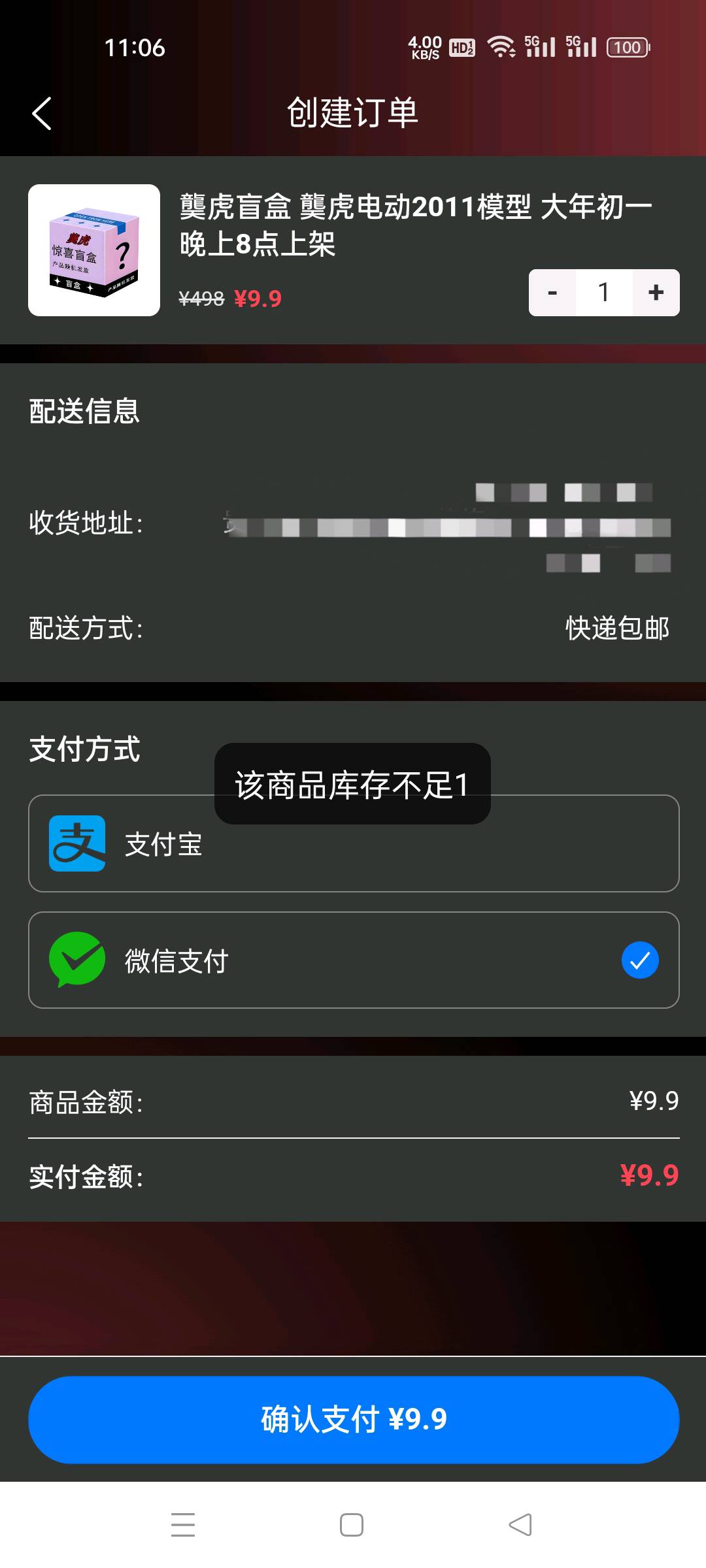706x1568 pixels.
Task: Decrease item quantity with minus button
Action: pos(552,293)
